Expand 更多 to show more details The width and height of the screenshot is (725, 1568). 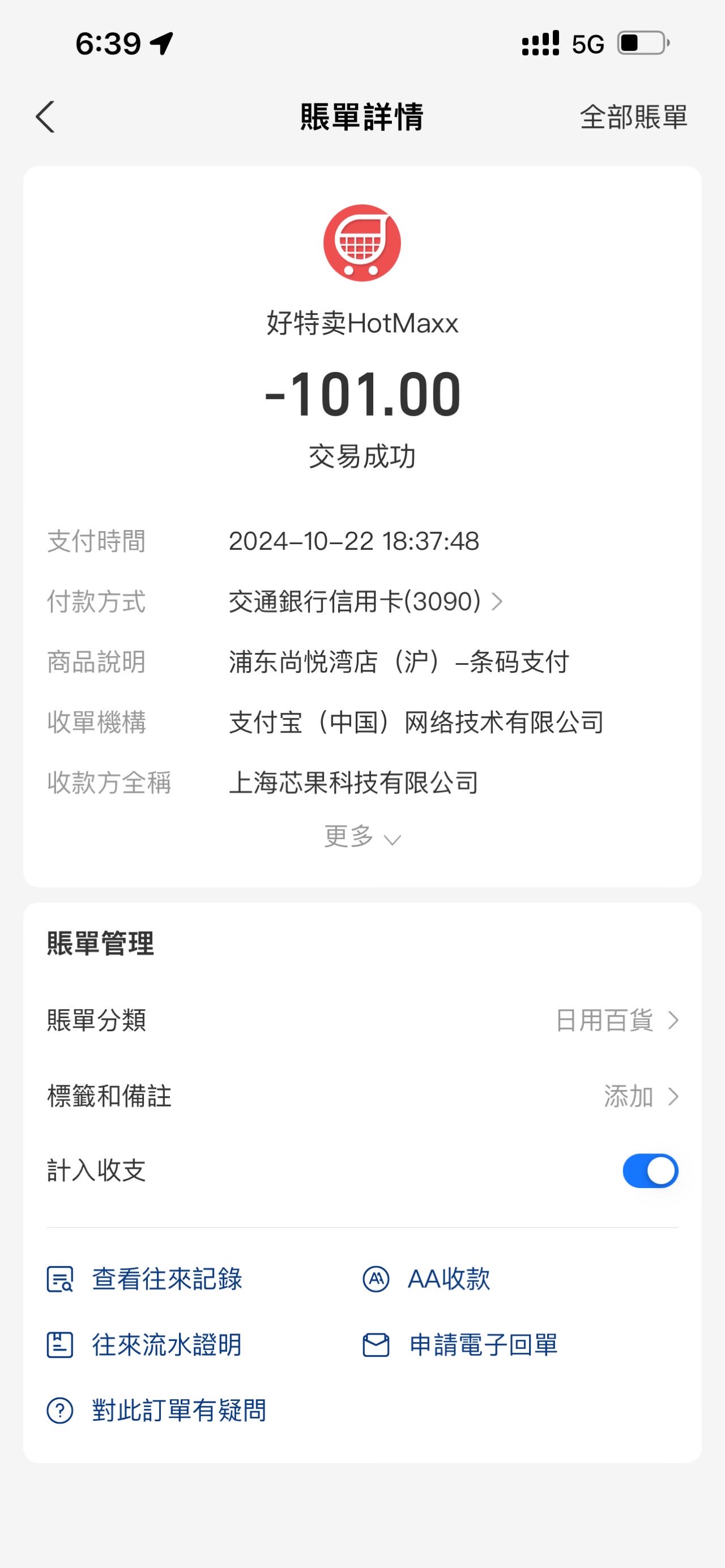(362, 837)
